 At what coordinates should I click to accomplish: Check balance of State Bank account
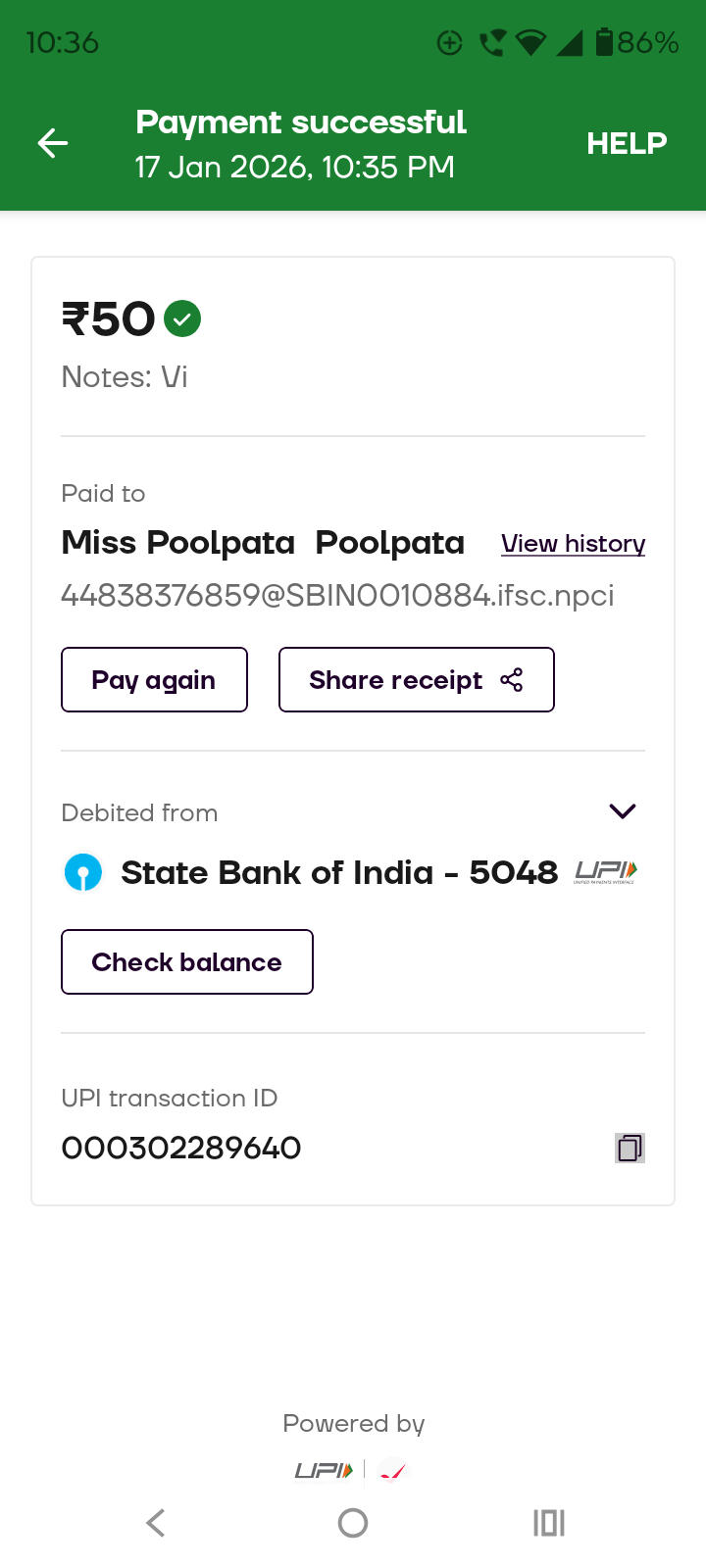[187, 962]
